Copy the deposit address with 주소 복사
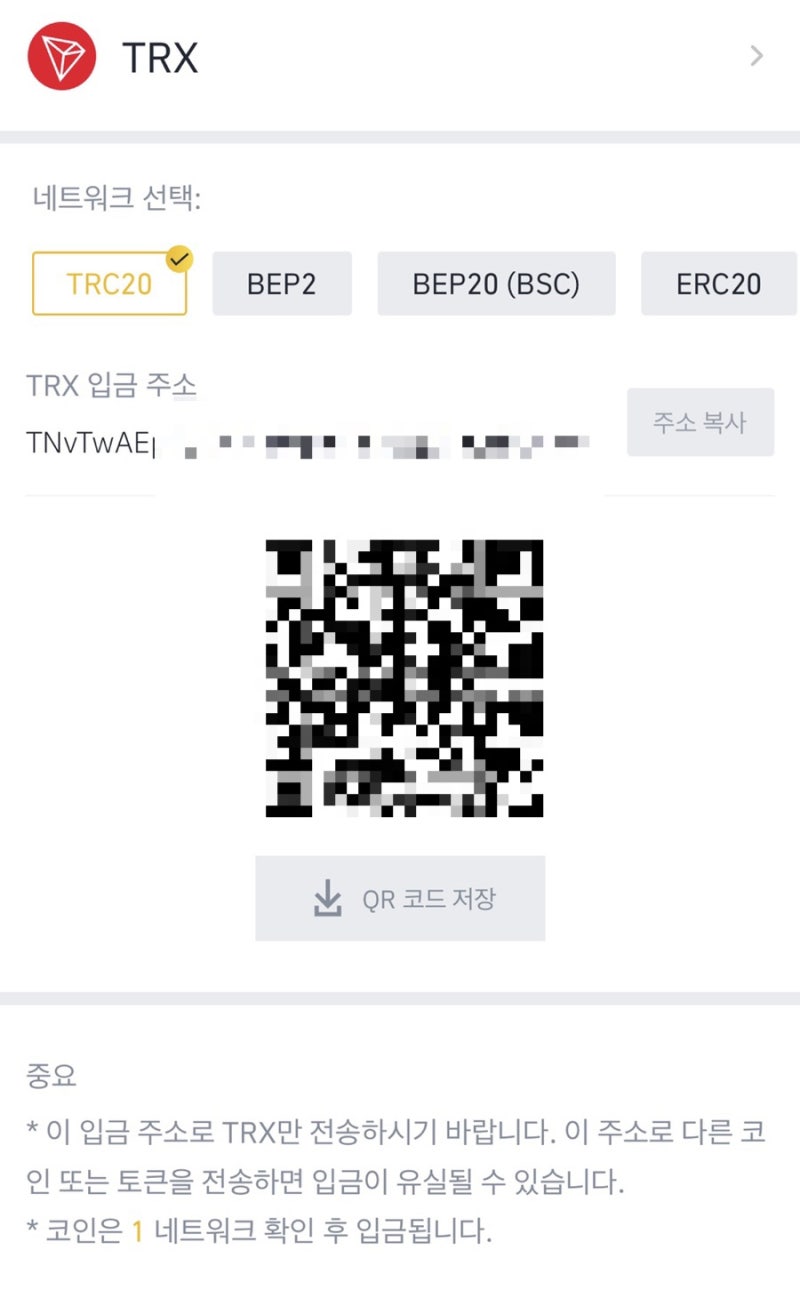Image resolution: width=800 pixels, height=1314 pixels. [700, 421]
